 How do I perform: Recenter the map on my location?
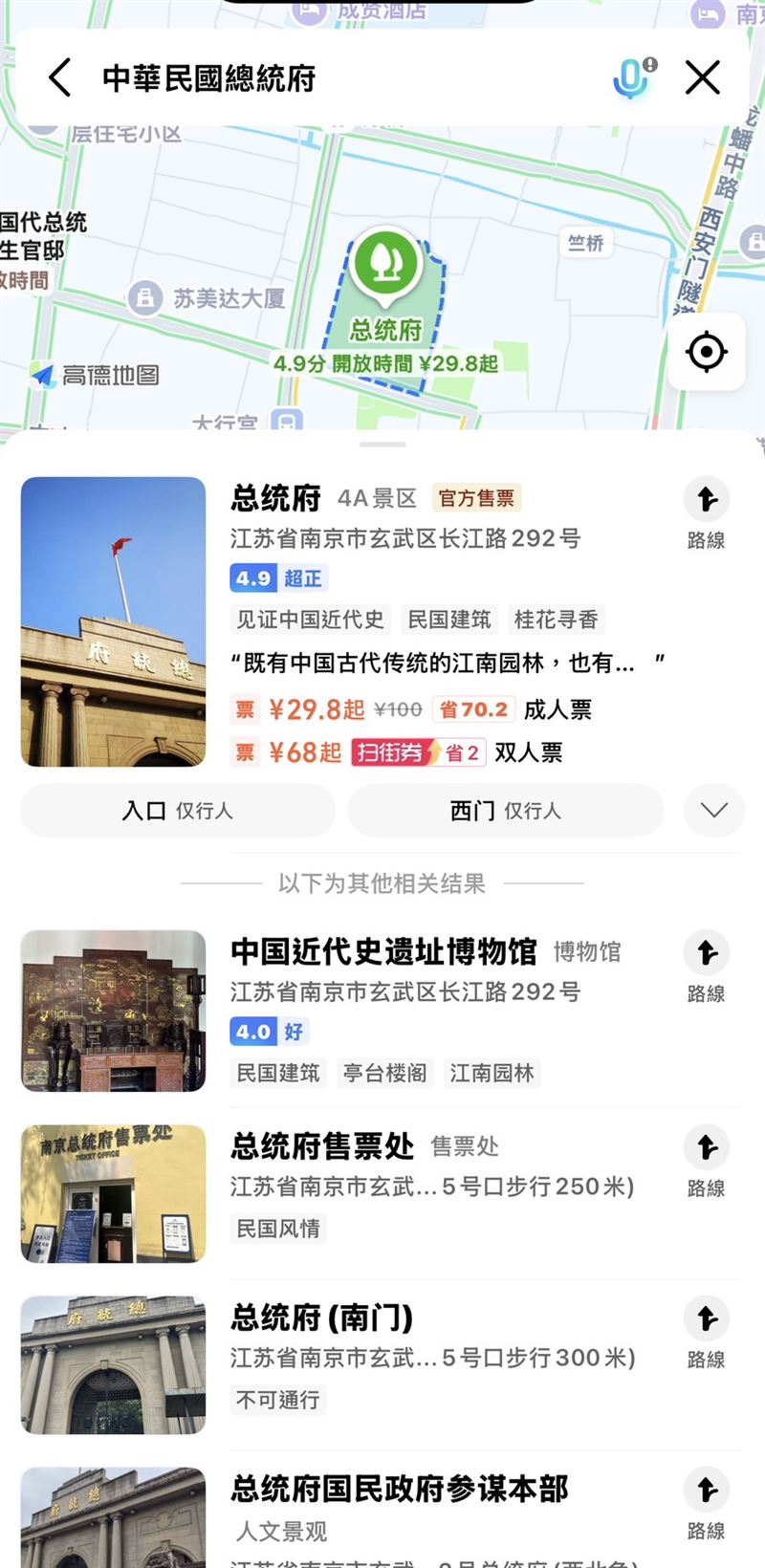pyautogui.click(x=707, y=352)
